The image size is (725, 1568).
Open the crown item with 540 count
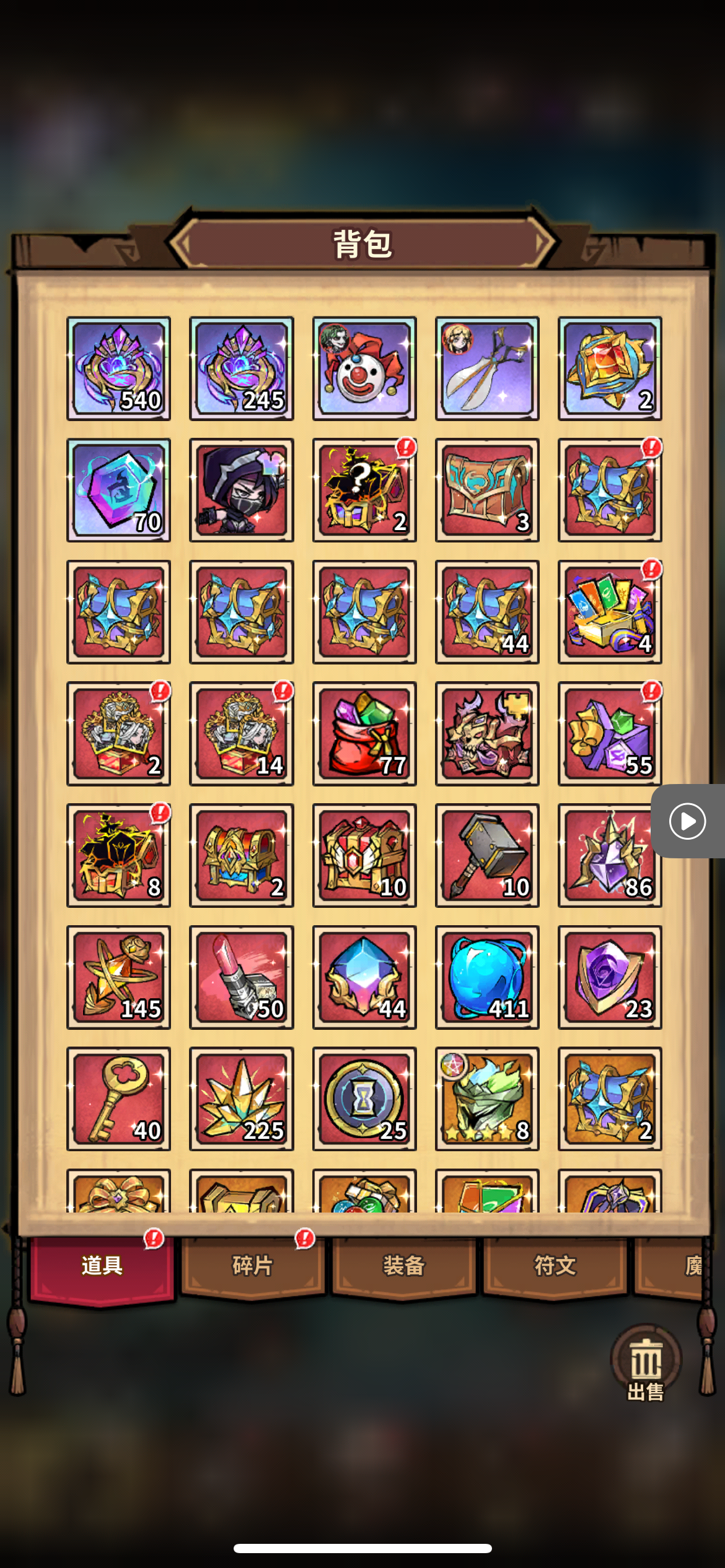click(x=118, y=368)
